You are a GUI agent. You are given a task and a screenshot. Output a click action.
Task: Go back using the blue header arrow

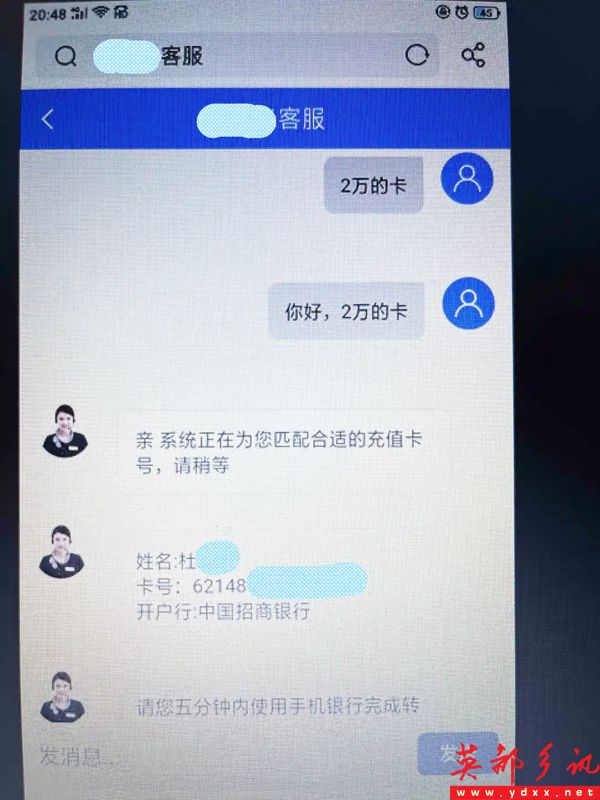(48, 119)
